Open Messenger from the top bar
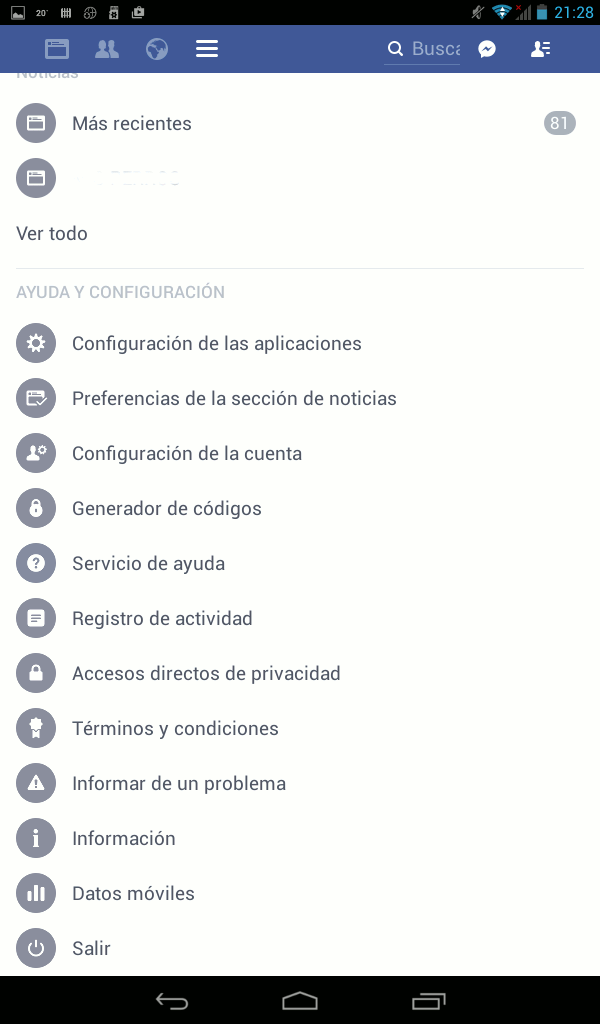The width and height of the screenshot is (600, 1024). (x=487, y=49)
